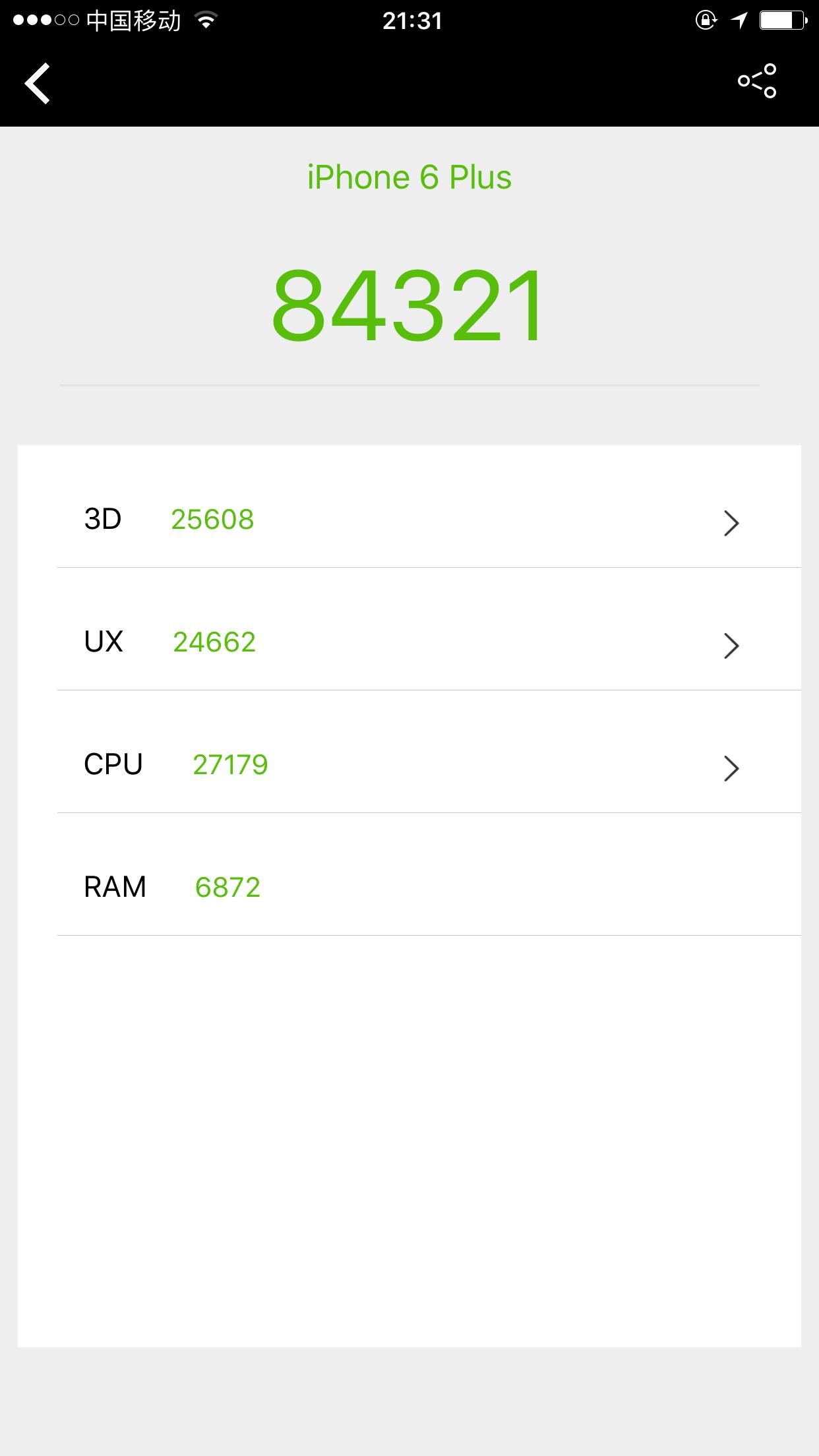Tap the orientation lock icon in status bar
The image size is (819, 1456).
pos(706,21)
